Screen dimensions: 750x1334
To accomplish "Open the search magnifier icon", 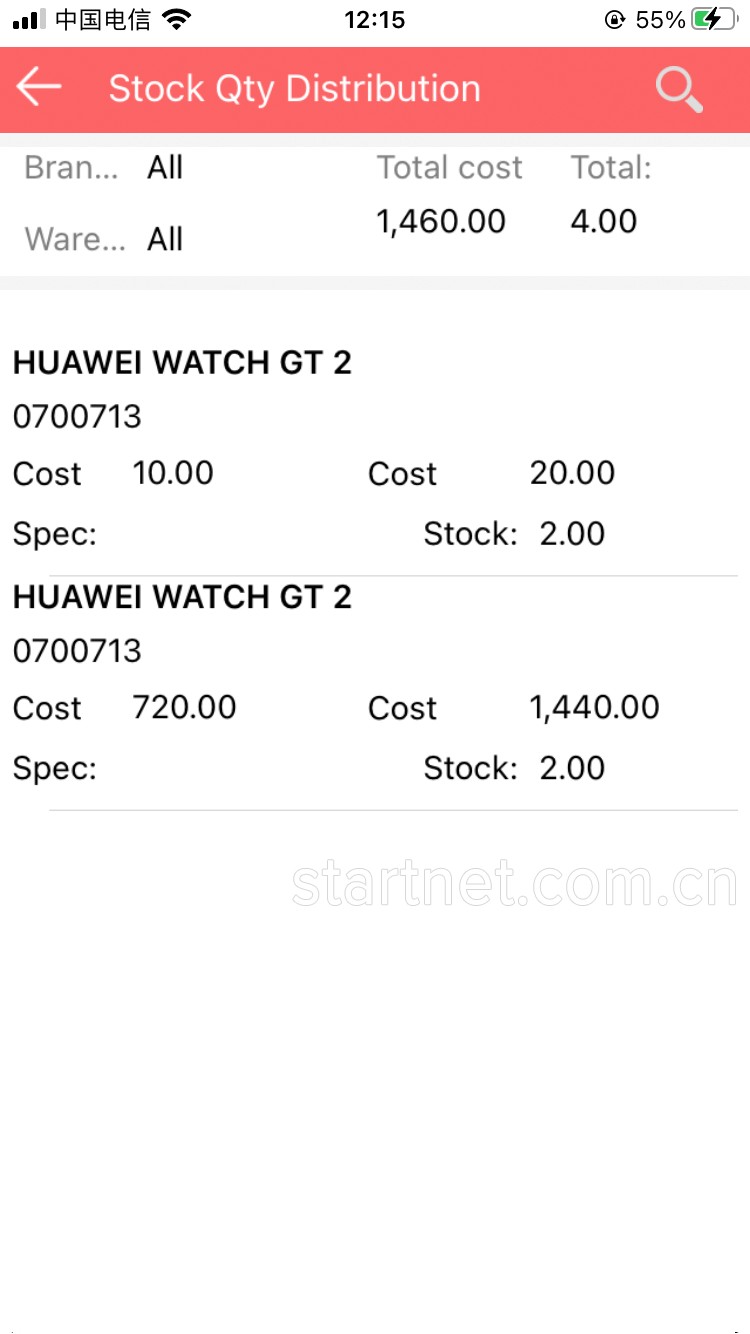I will coord(680,90).
